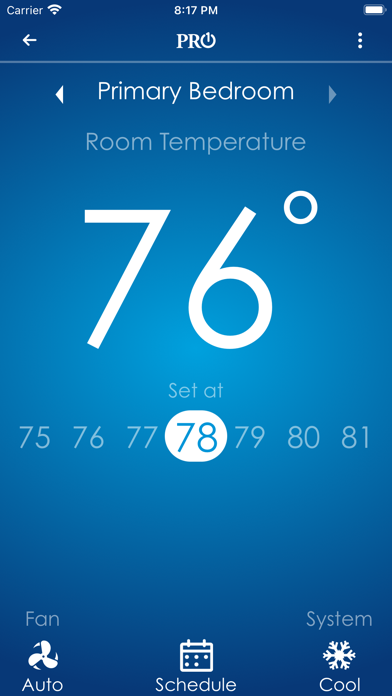Screen dimensions: 392x696
Task: Set the temperature to 81
Action: 356,437
